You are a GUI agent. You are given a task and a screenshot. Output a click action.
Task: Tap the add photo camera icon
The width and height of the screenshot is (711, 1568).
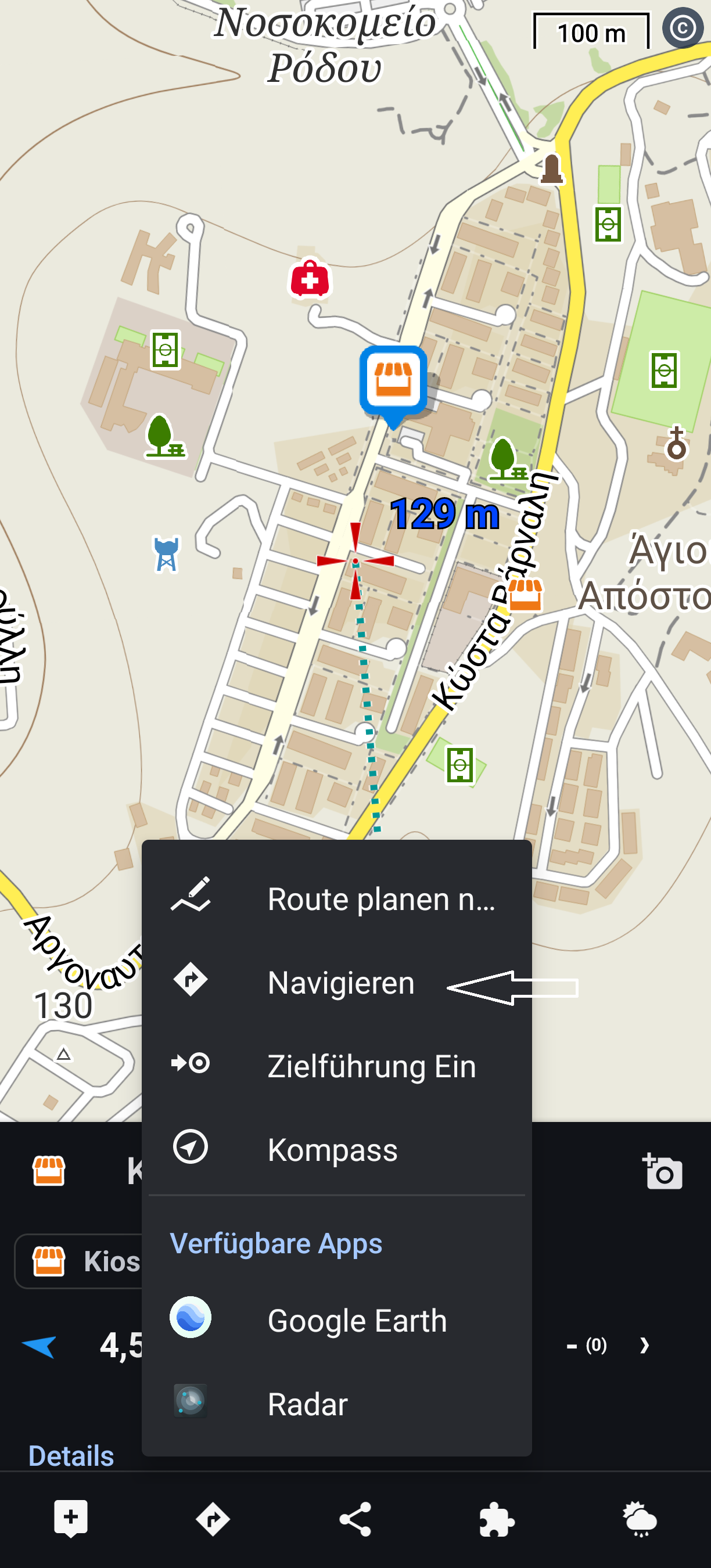662,1171
